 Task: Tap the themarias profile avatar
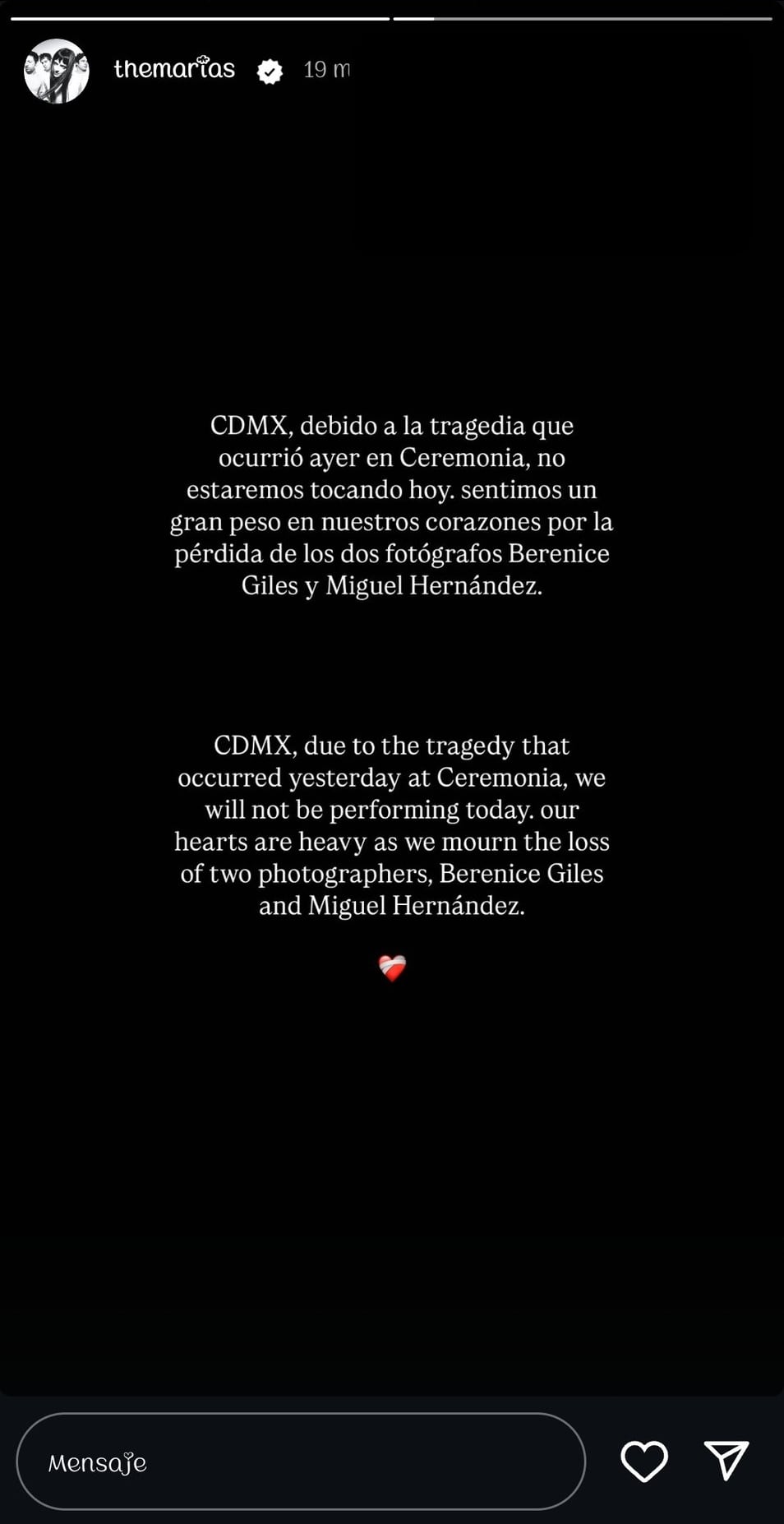coord(56,70)
